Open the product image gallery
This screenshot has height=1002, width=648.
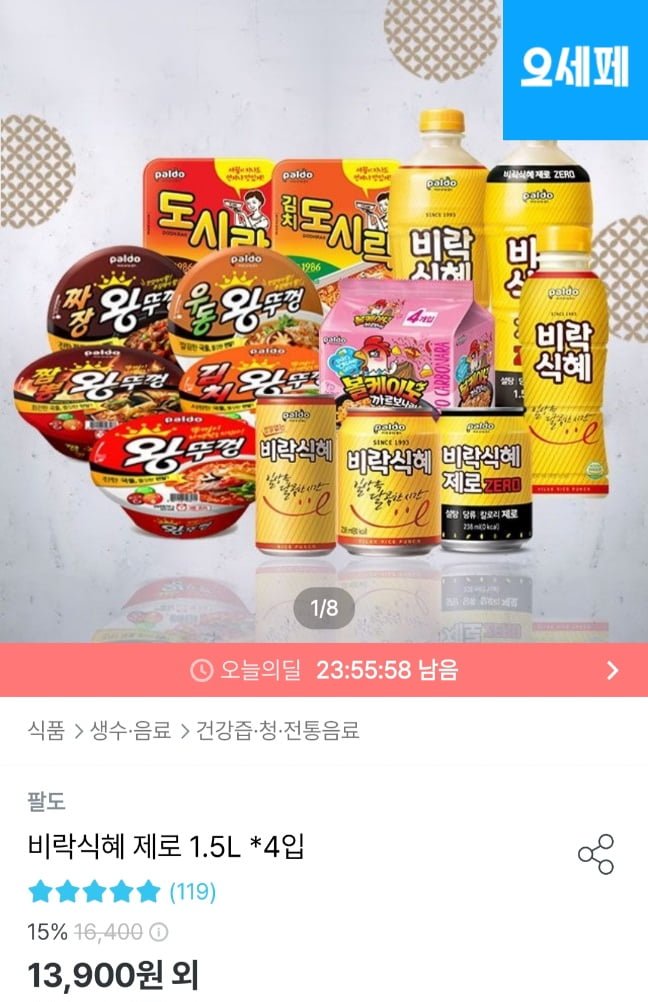(324, 330)
